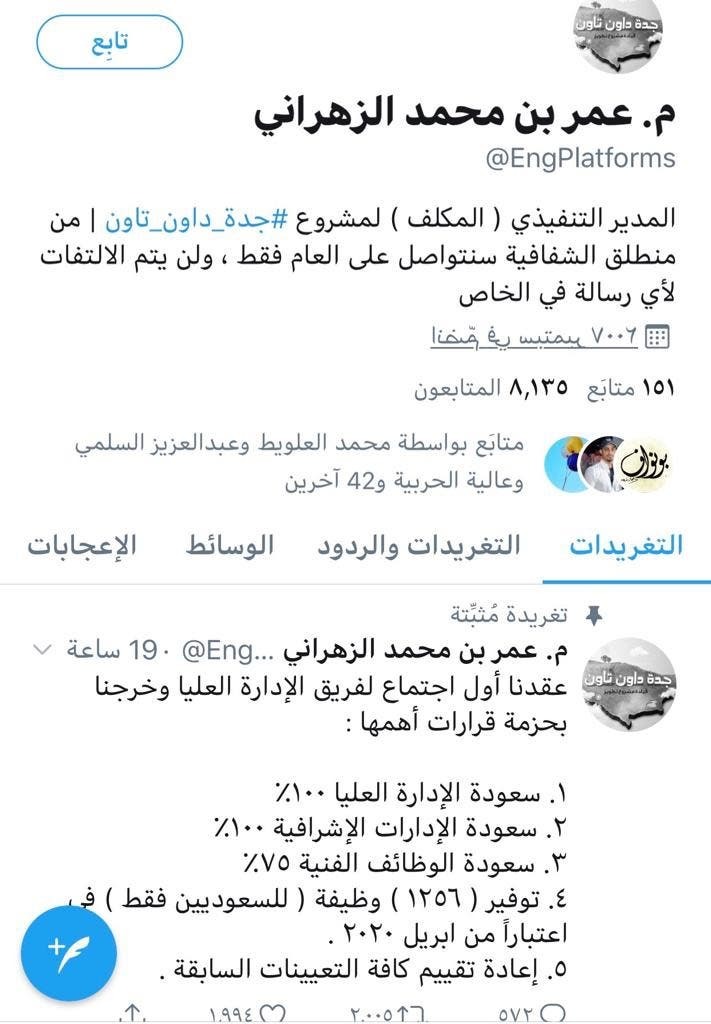Share the pinned tweet
Viewport: 711px width, 1024px height.
[x=132, y=1013]
